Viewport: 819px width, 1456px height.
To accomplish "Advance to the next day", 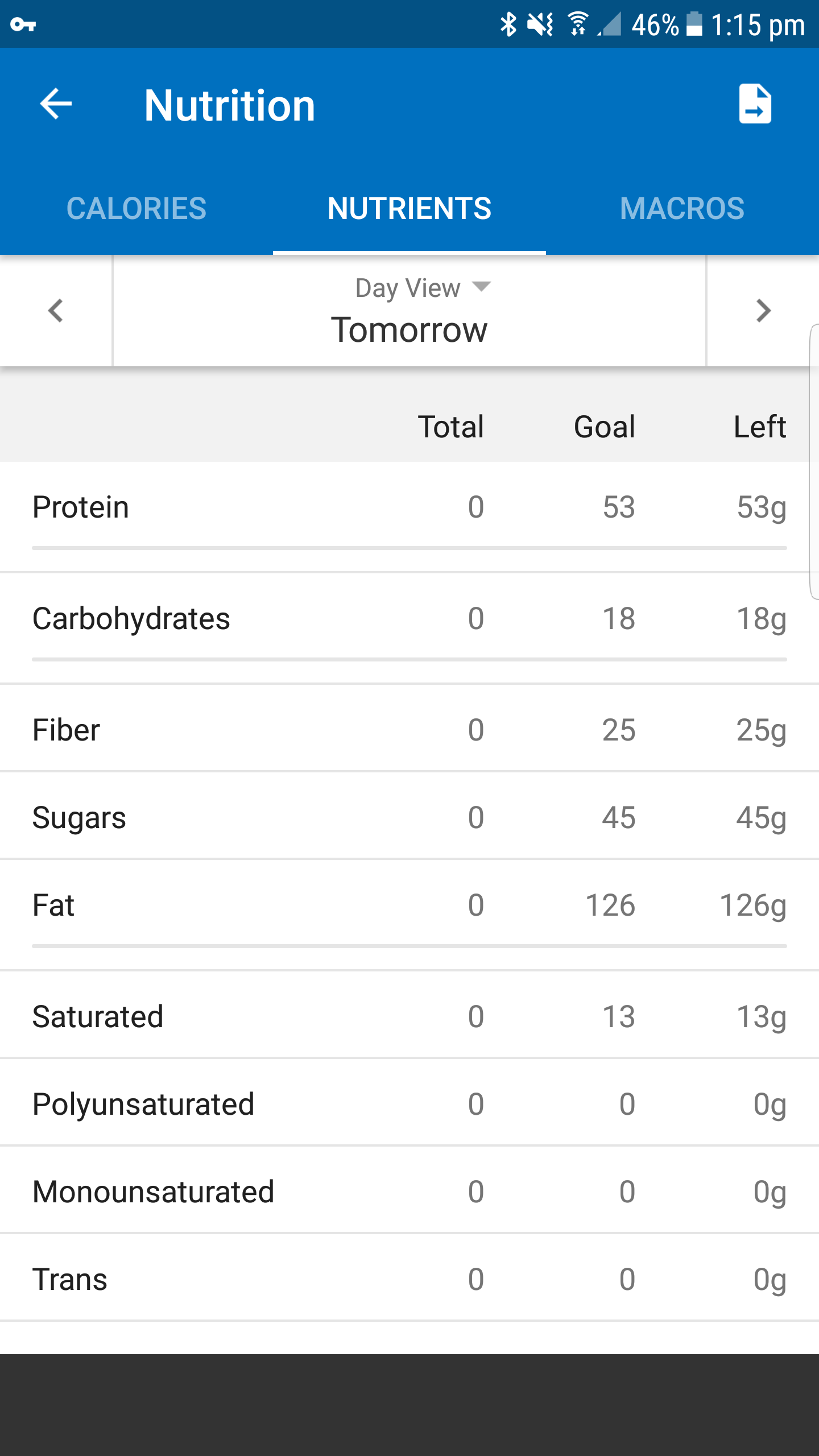I will click(763, 311).
